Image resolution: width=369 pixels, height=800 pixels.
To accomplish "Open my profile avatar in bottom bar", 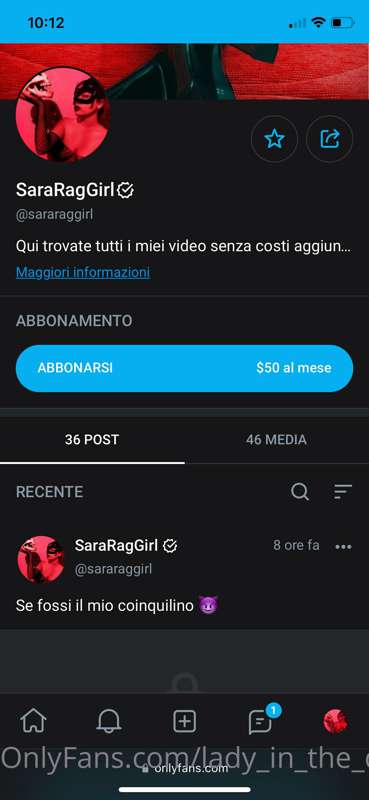I will [336, 721].
